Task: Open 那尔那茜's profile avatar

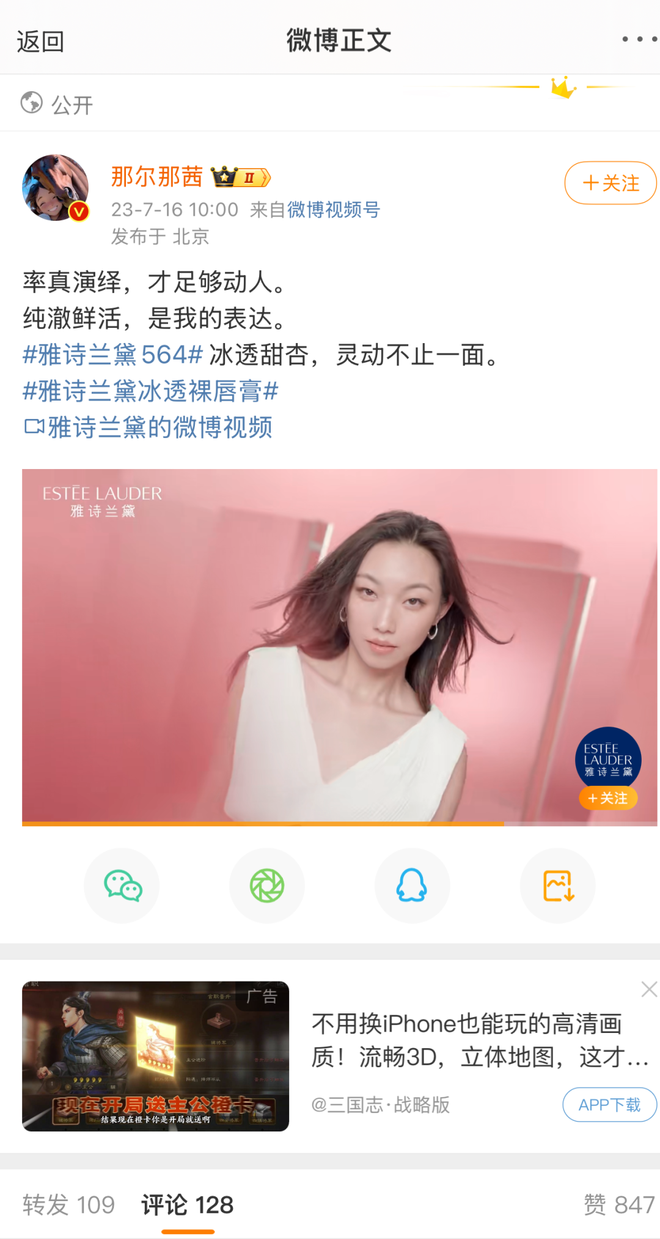Action: coord(56,187)
